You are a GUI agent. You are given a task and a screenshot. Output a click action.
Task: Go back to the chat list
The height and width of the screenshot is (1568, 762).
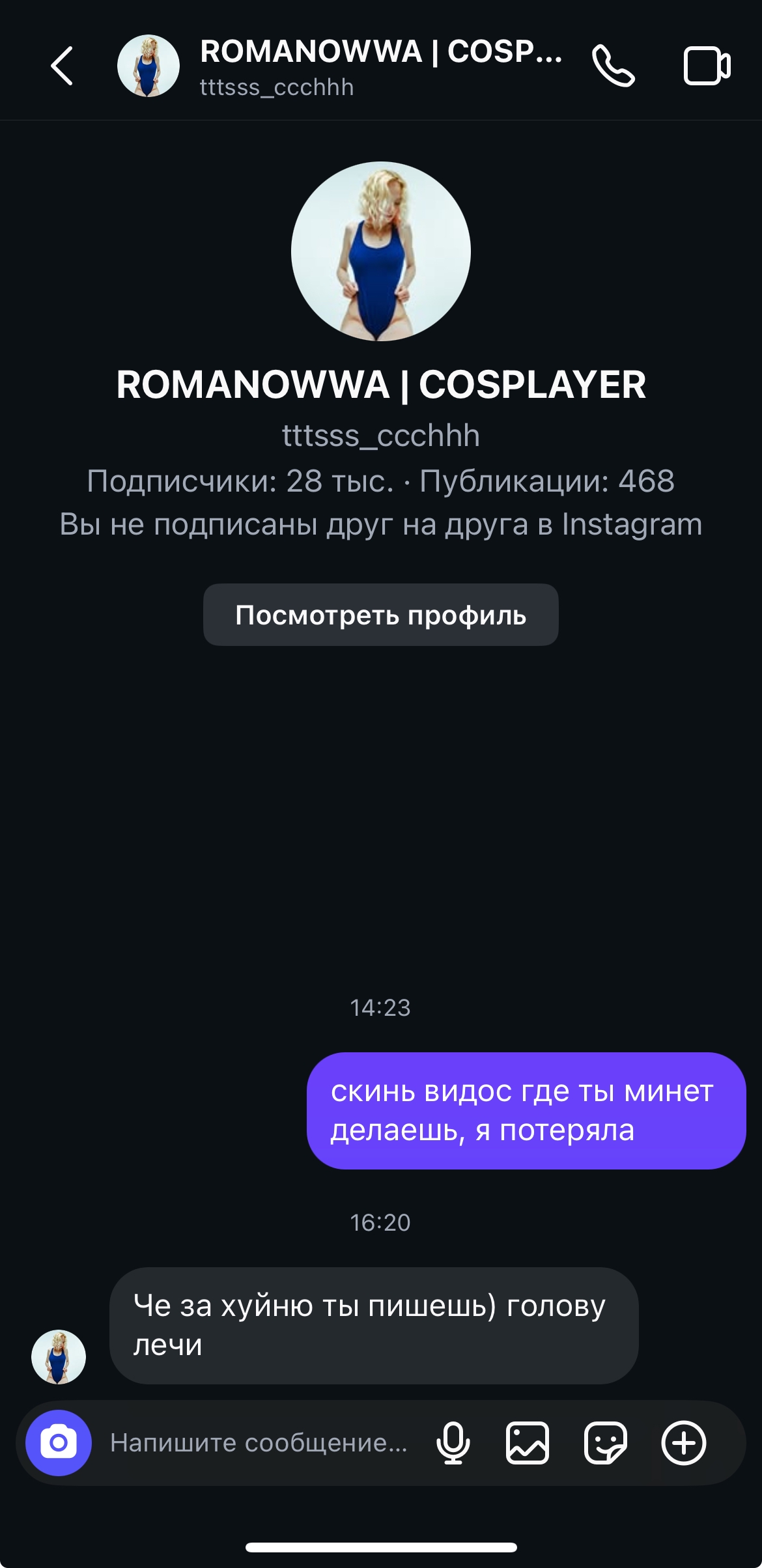click(x=62, y=66)
